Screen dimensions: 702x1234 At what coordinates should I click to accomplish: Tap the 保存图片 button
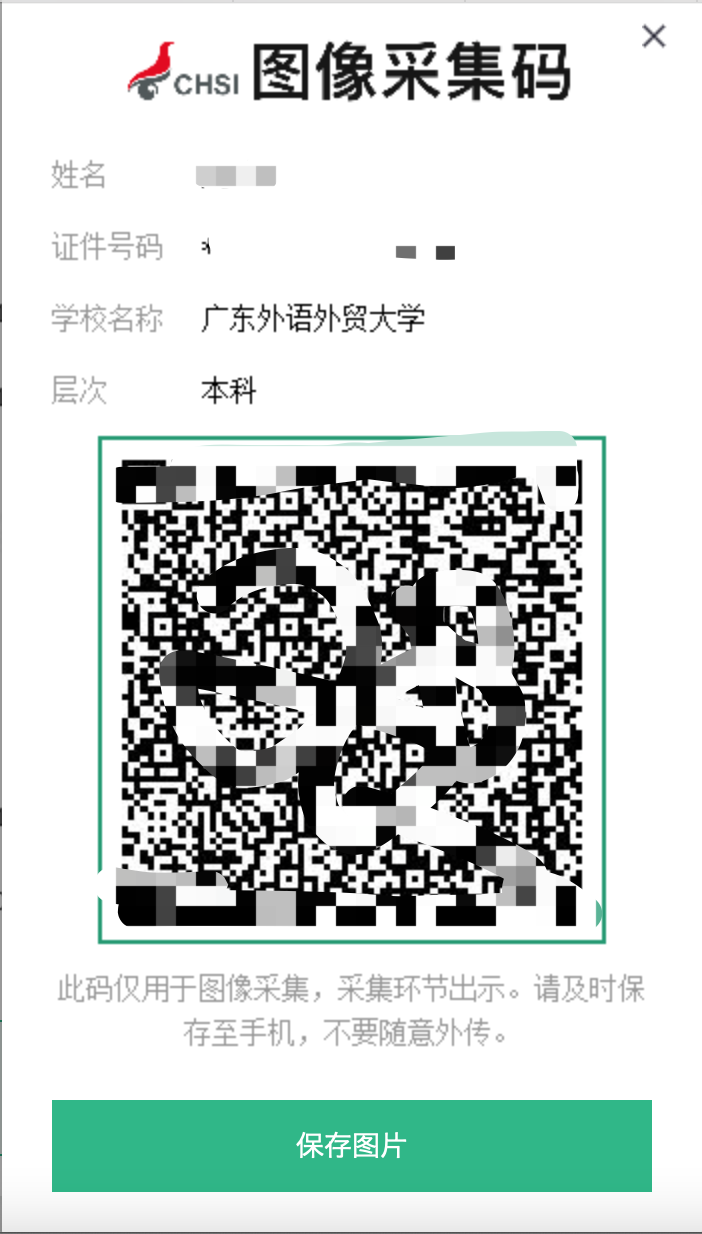(x=352, y=1146)
